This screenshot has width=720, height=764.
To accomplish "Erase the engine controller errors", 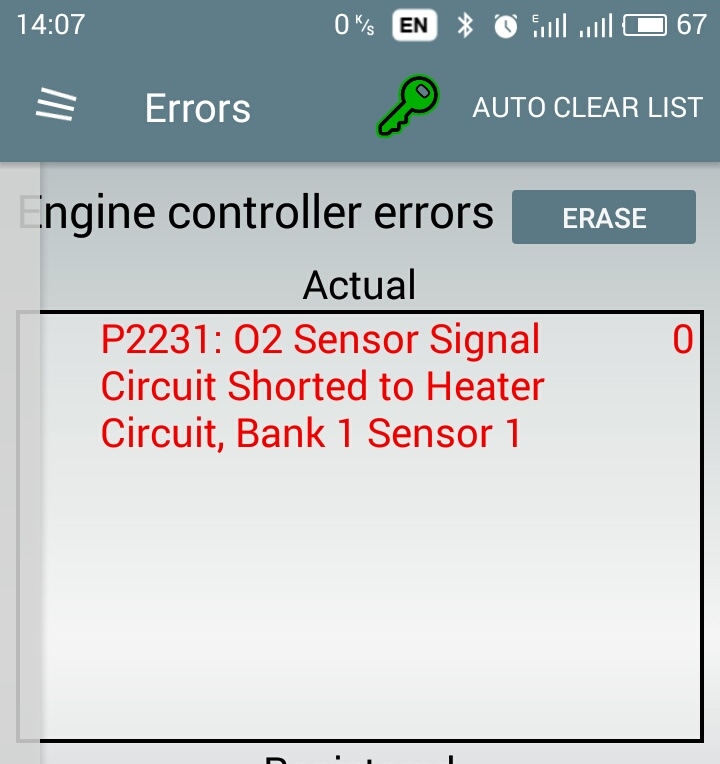I will tap(603, 217).
